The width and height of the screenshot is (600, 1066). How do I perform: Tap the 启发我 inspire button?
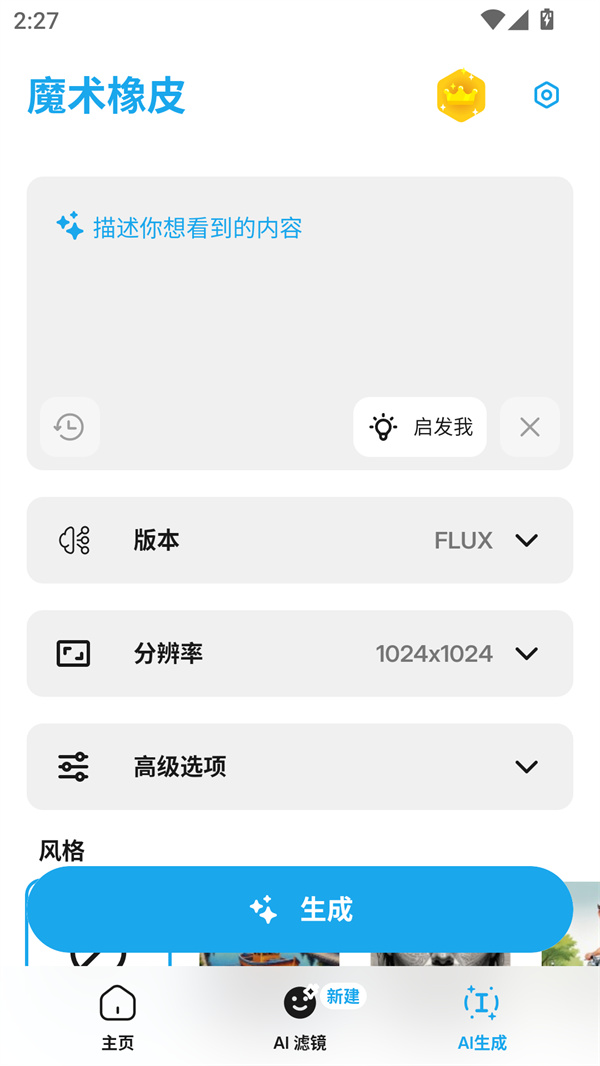420,427
